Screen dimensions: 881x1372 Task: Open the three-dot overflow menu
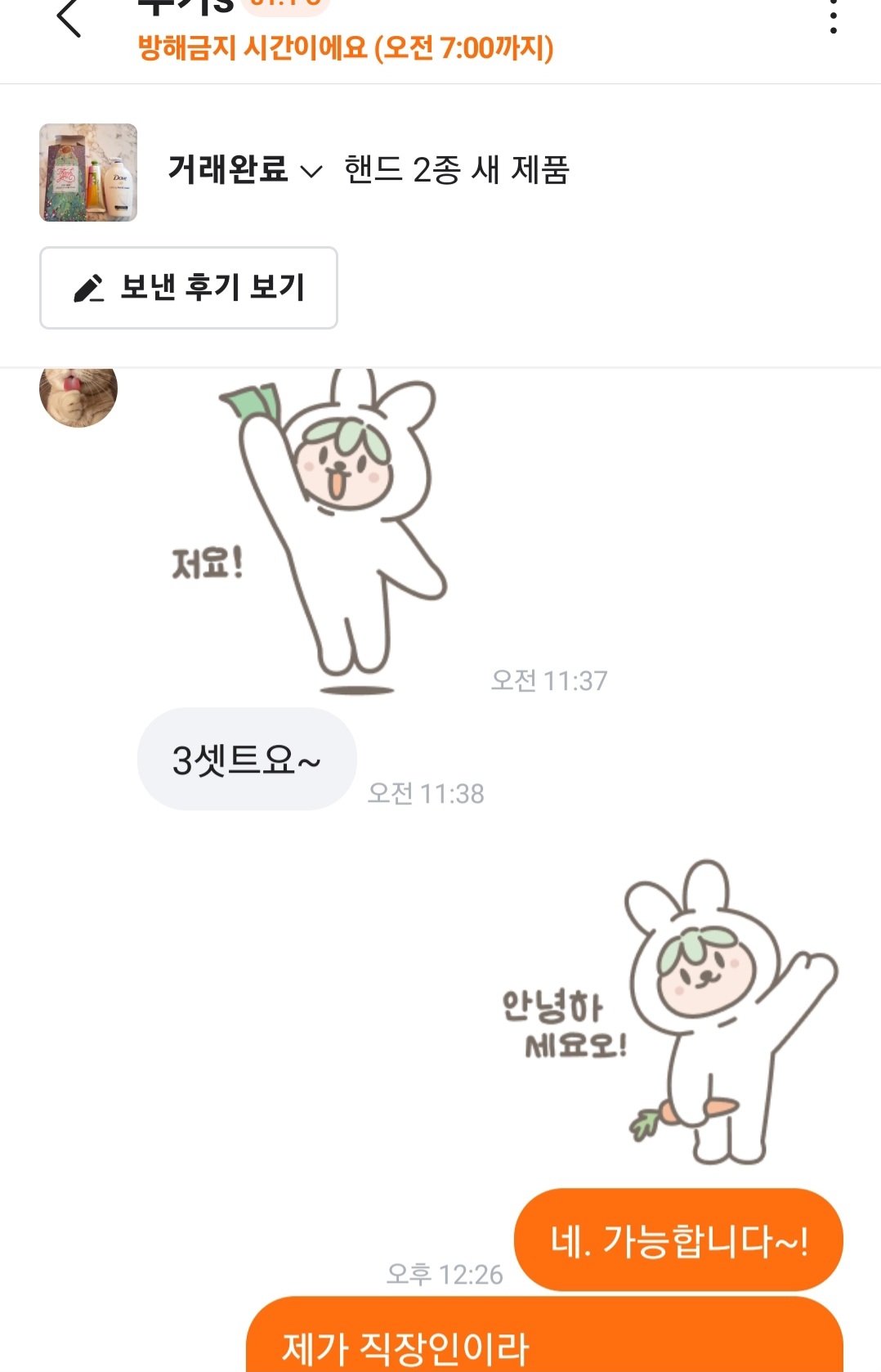(x=833, y=18)
